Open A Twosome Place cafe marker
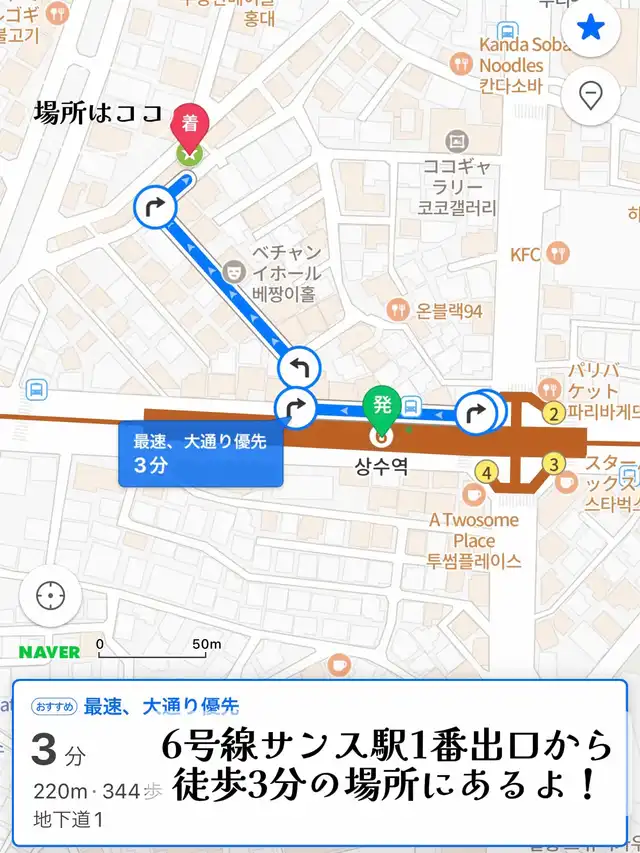Screen dimensions: 640x853 tap(473, 495)
